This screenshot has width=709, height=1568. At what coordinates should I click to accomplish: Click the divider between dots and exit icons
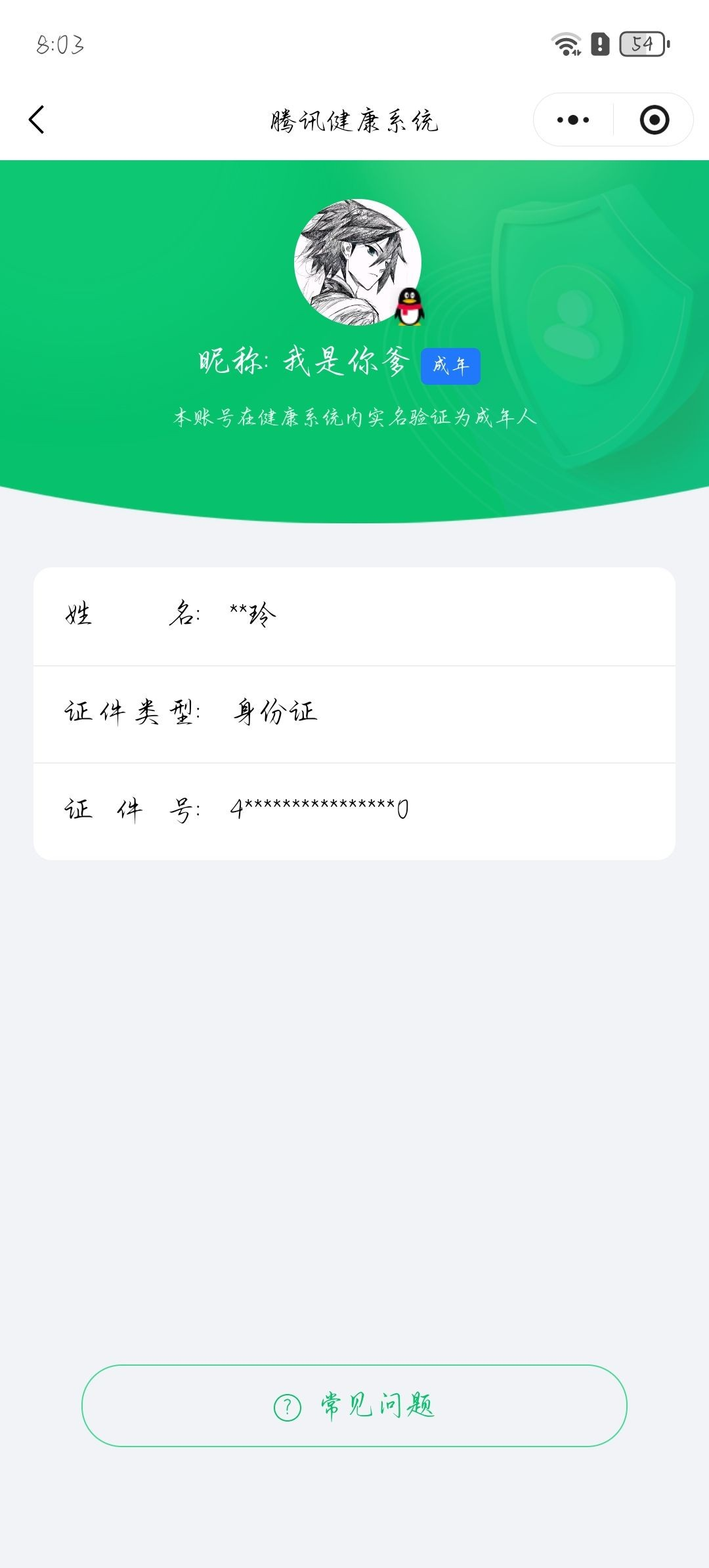tap(612, 120)
